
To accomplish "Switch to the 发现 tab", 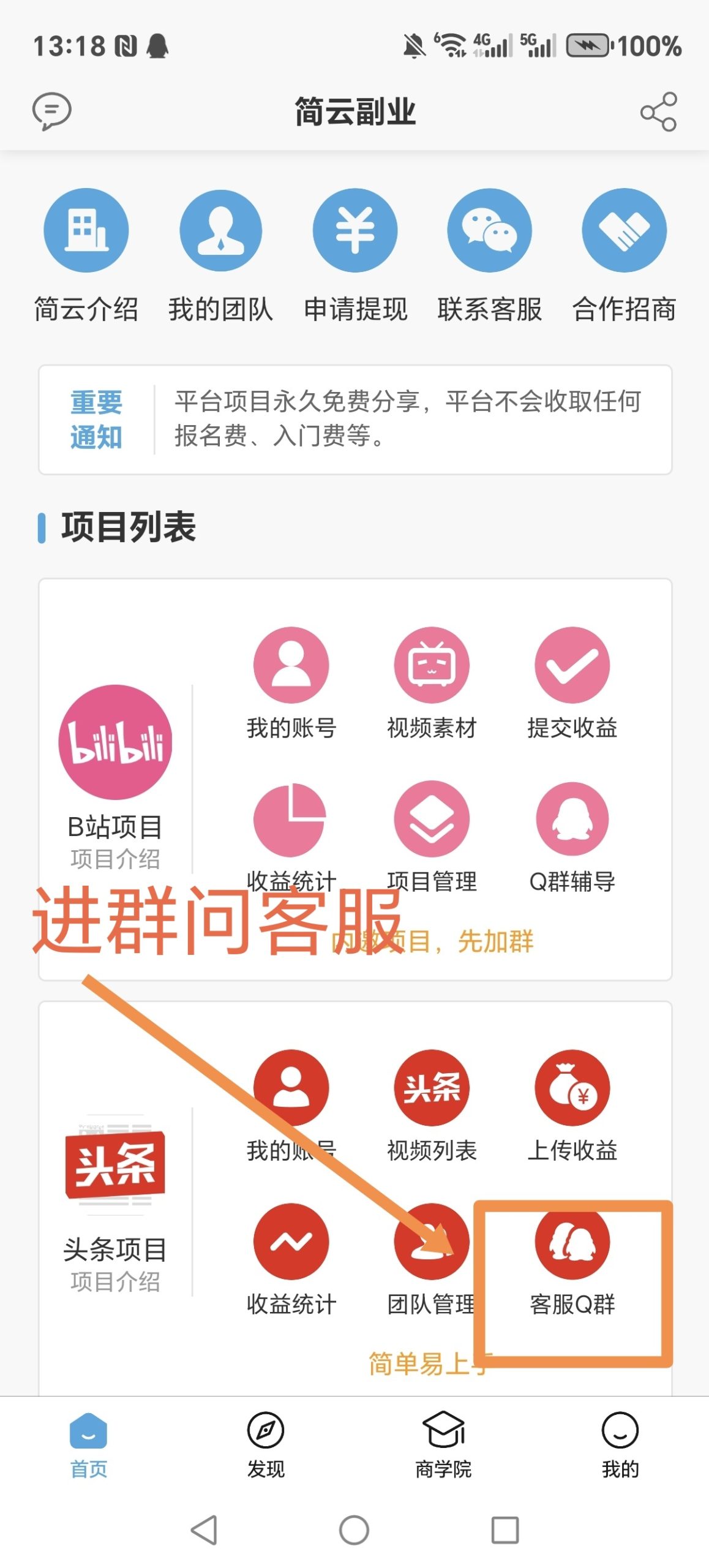I will (x=266, y=1443).
